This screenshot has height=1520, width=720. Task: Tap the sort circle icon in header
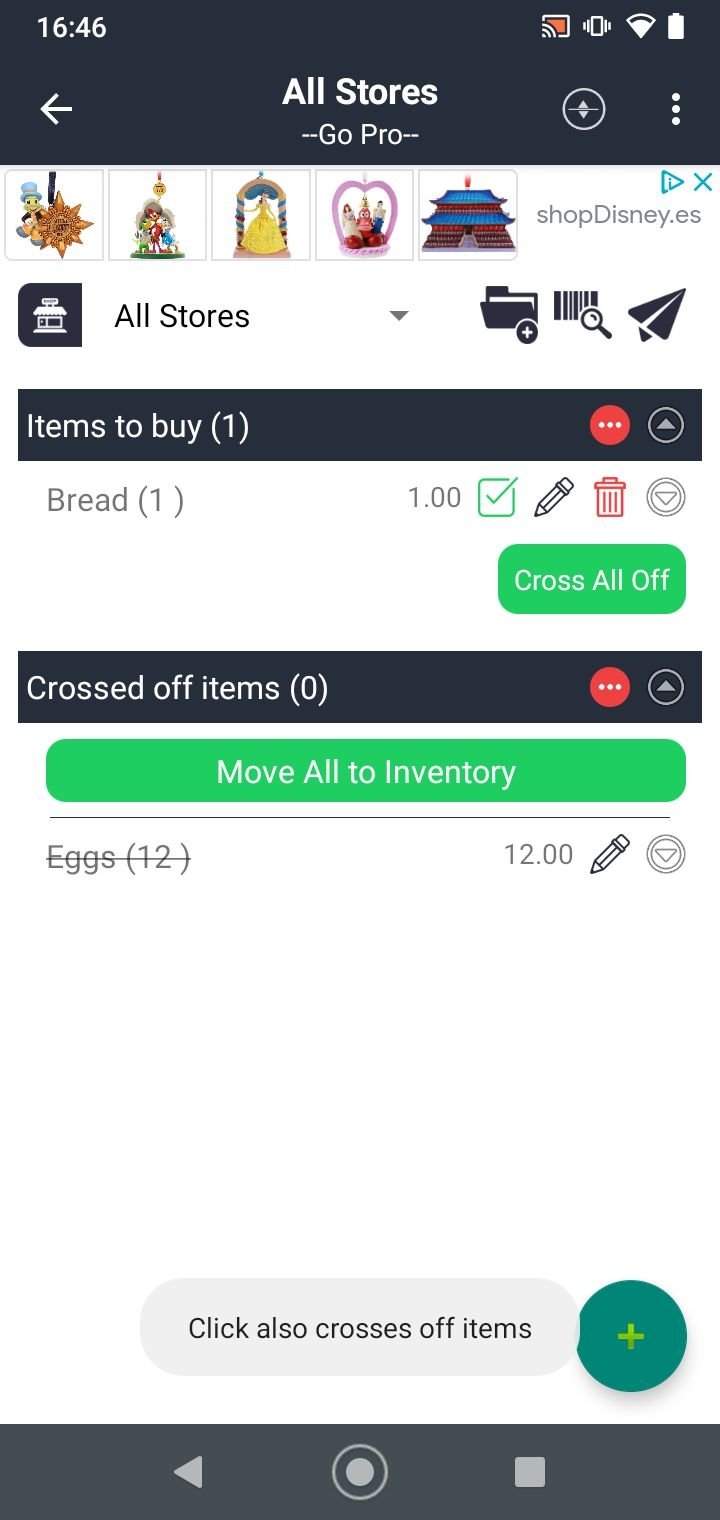pyautogui.click(x=584, y=109)
